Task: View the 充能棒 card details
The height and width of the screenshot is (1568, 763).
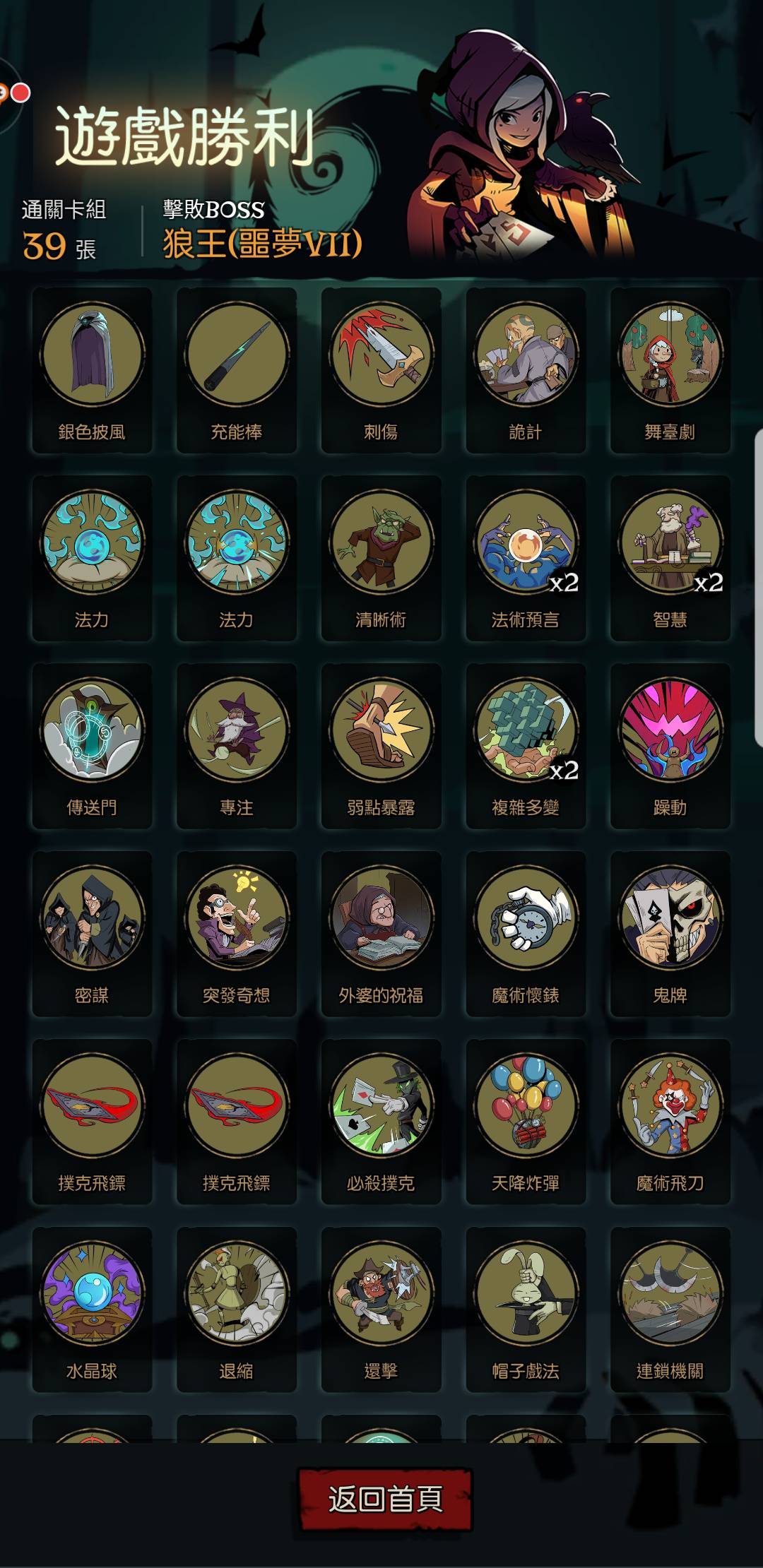Action: click(237, 369)
